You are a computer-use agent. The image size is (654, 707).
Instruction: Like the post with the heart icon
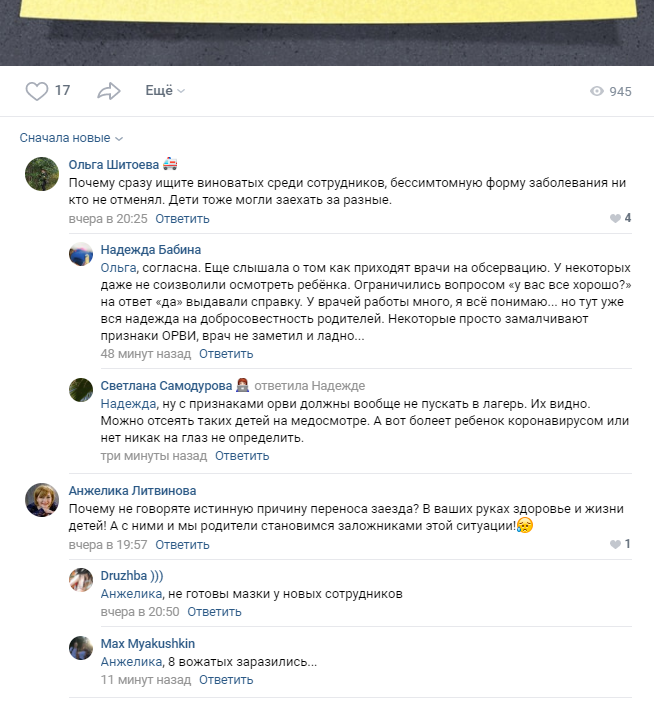click(37, 91)
